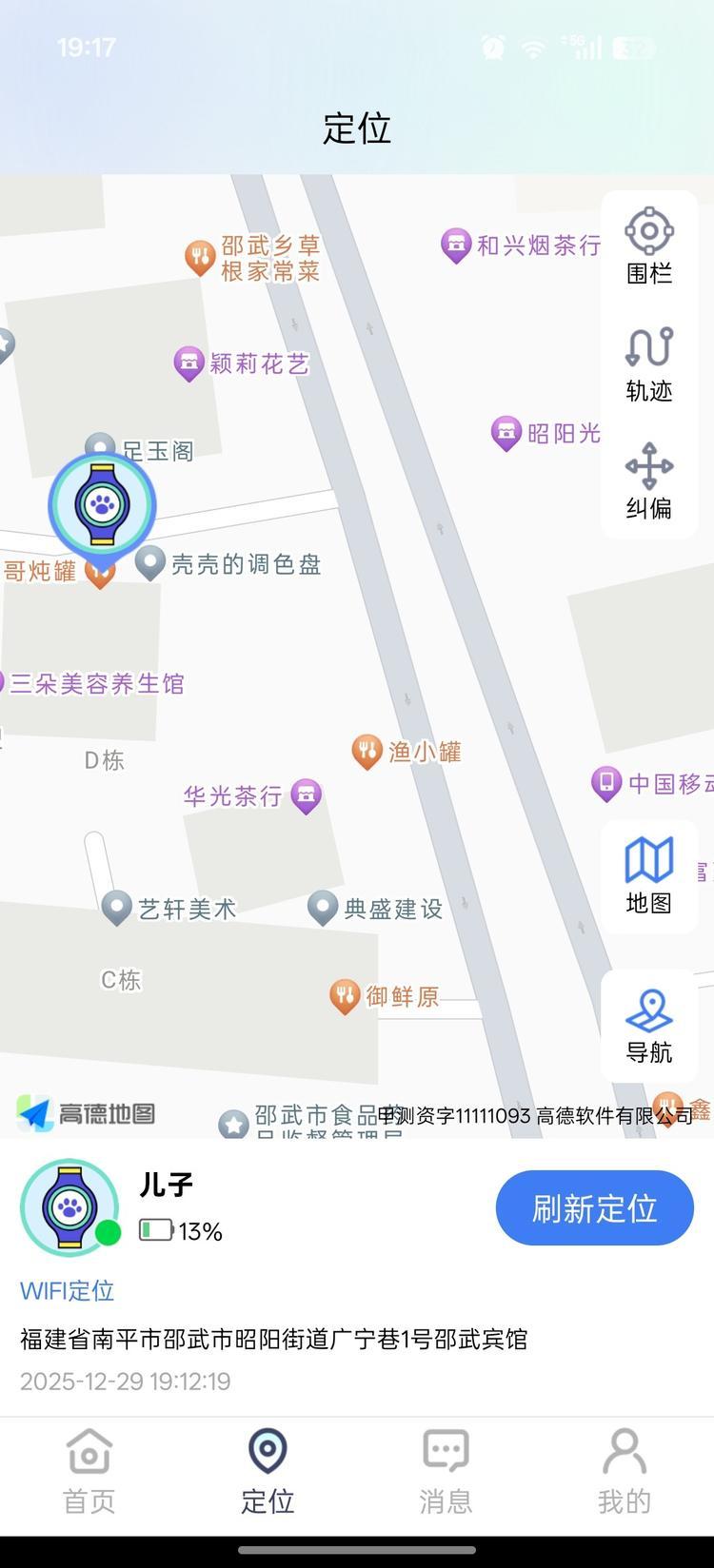Start 导航 navigation to the device
This screenshot has width=714, height=1568.
(x=649, y=1026)
